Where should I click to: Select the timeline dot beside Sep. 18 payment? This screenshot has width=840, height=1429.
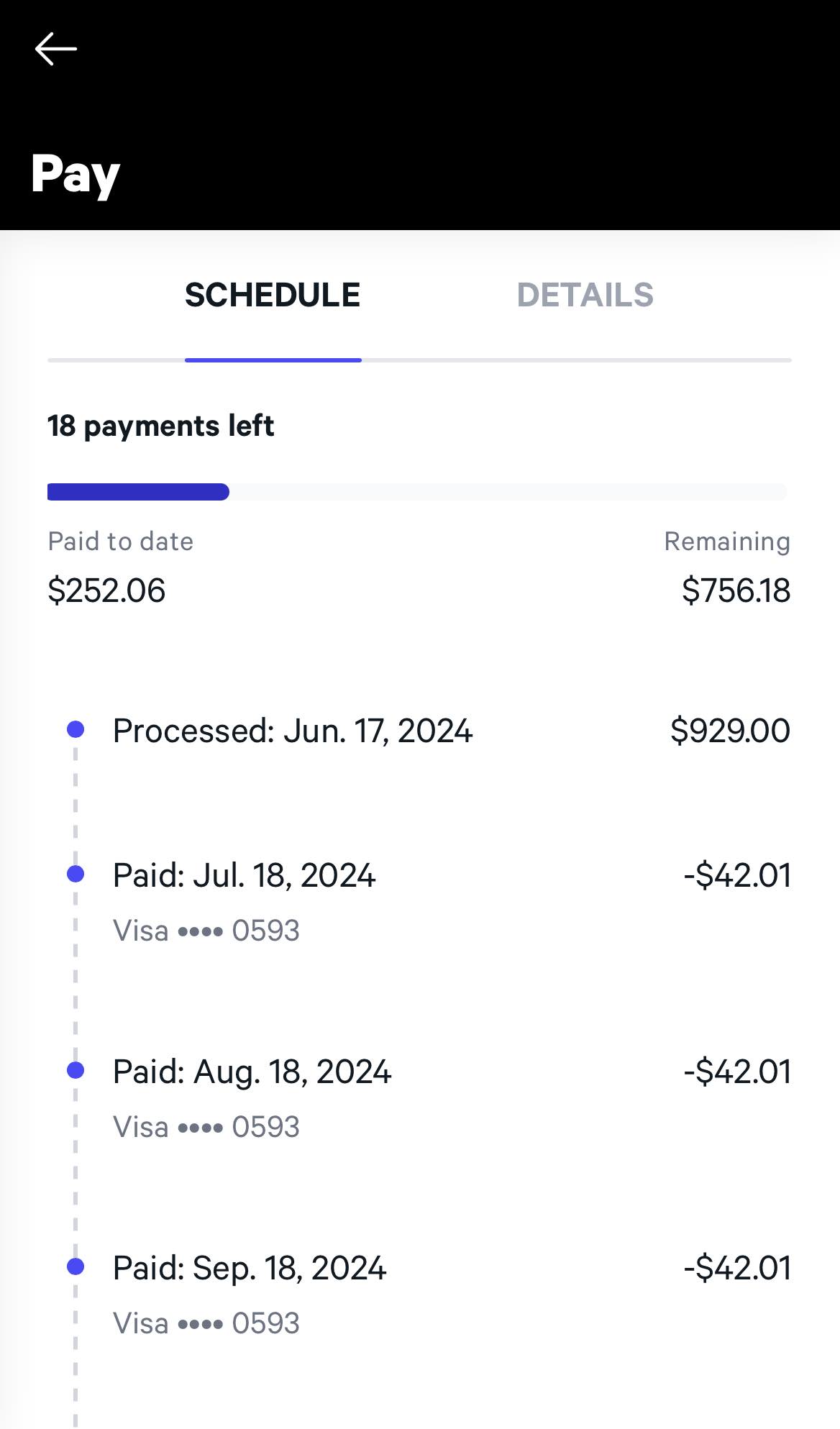76,1268
